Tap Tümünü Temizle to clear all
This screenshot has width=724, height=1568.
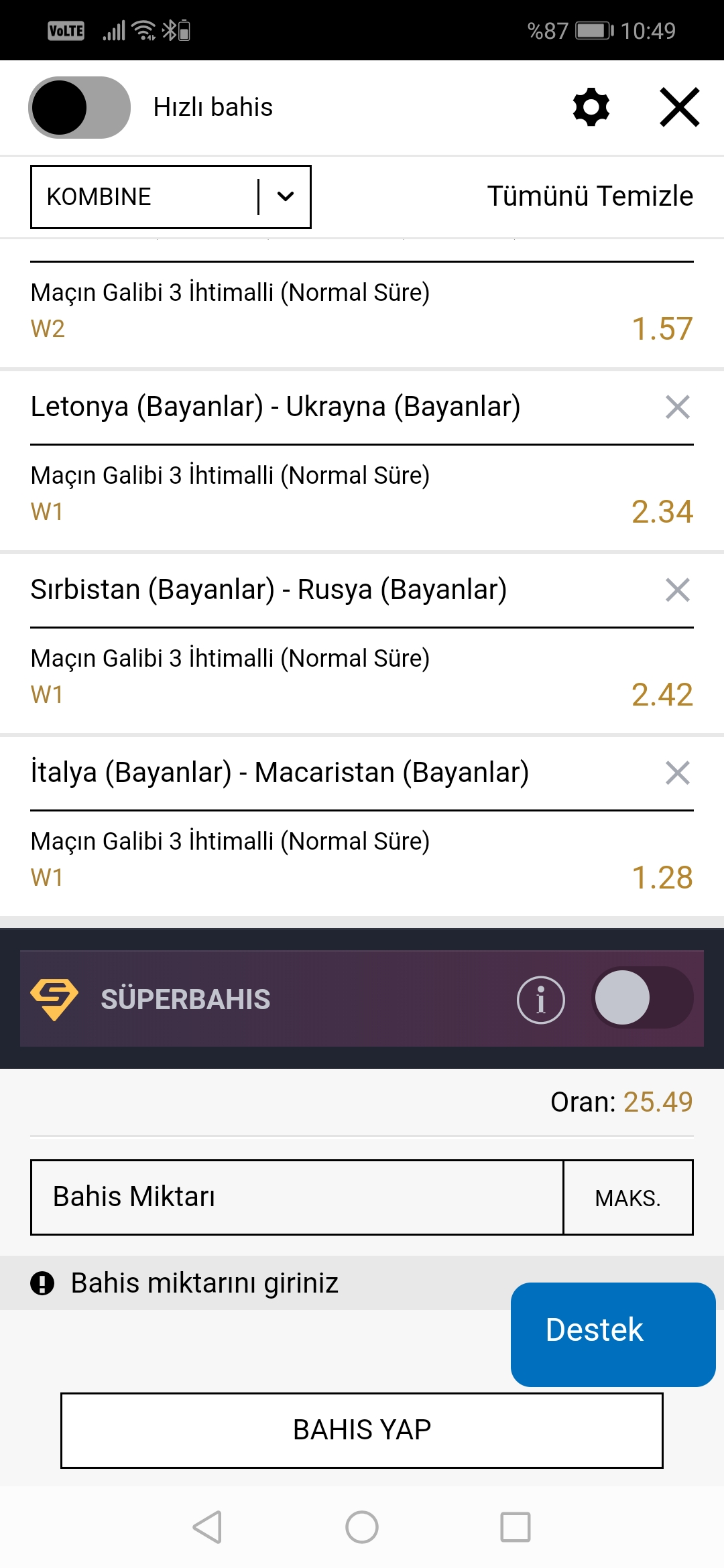coord(590,196)
